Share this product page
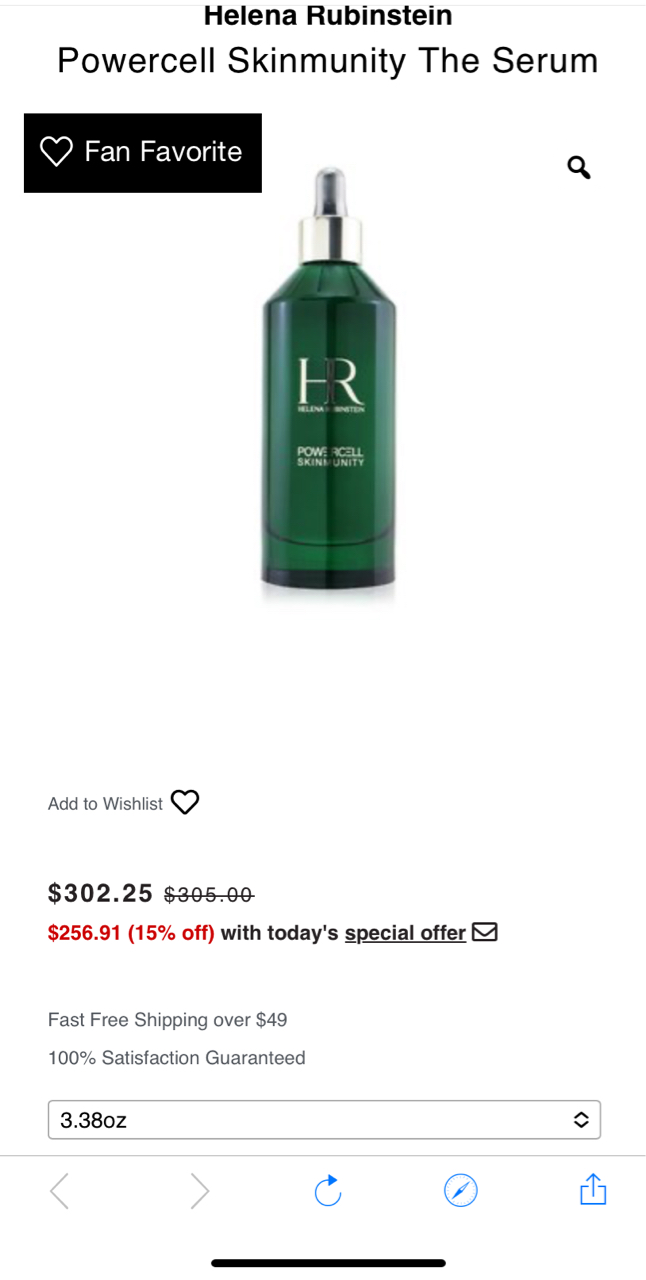The height and width of the screenshot is (1280, 646). click(x=593, y=1189)
